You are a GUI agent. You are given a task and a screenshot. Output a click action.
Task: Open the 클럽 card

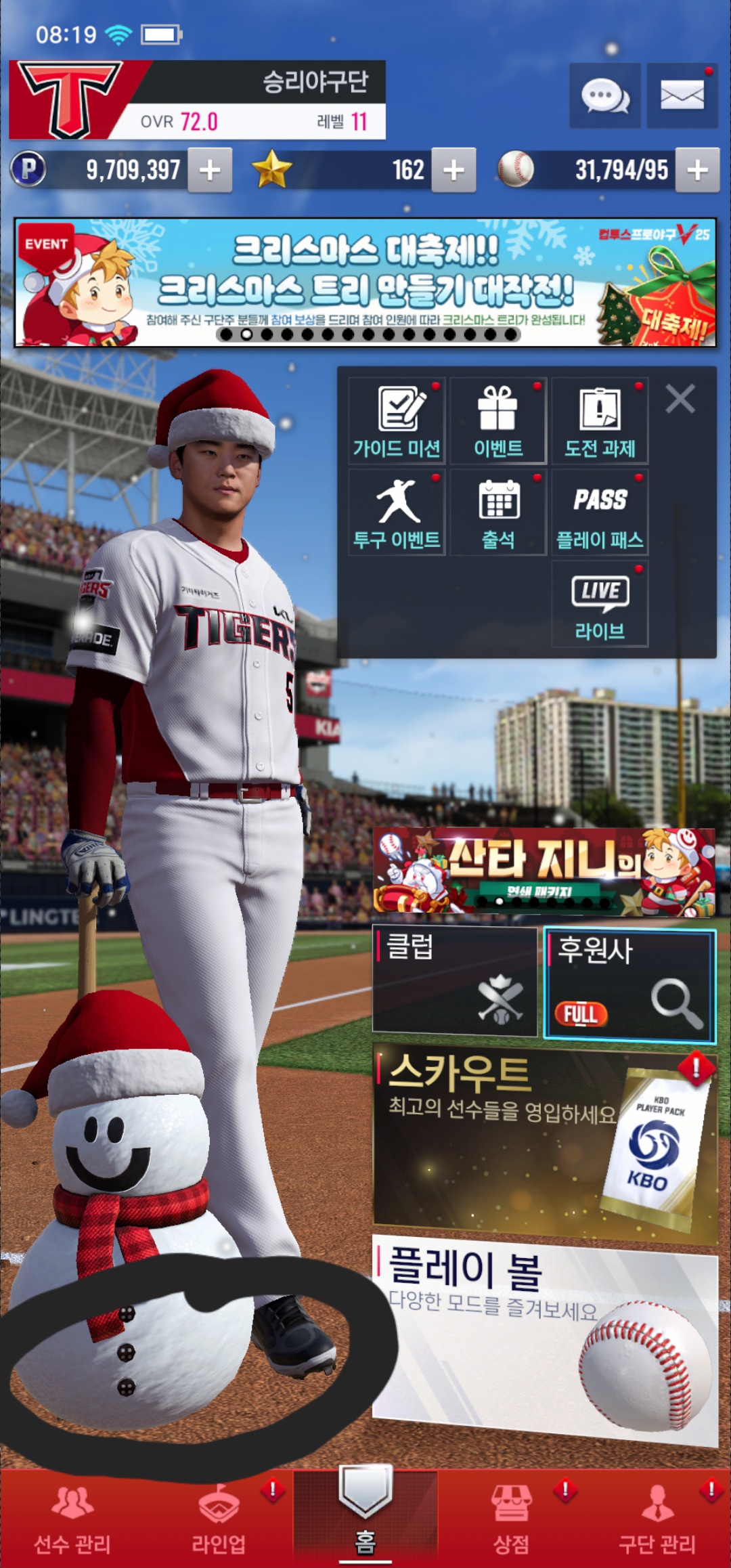click(x=455, y=981)
